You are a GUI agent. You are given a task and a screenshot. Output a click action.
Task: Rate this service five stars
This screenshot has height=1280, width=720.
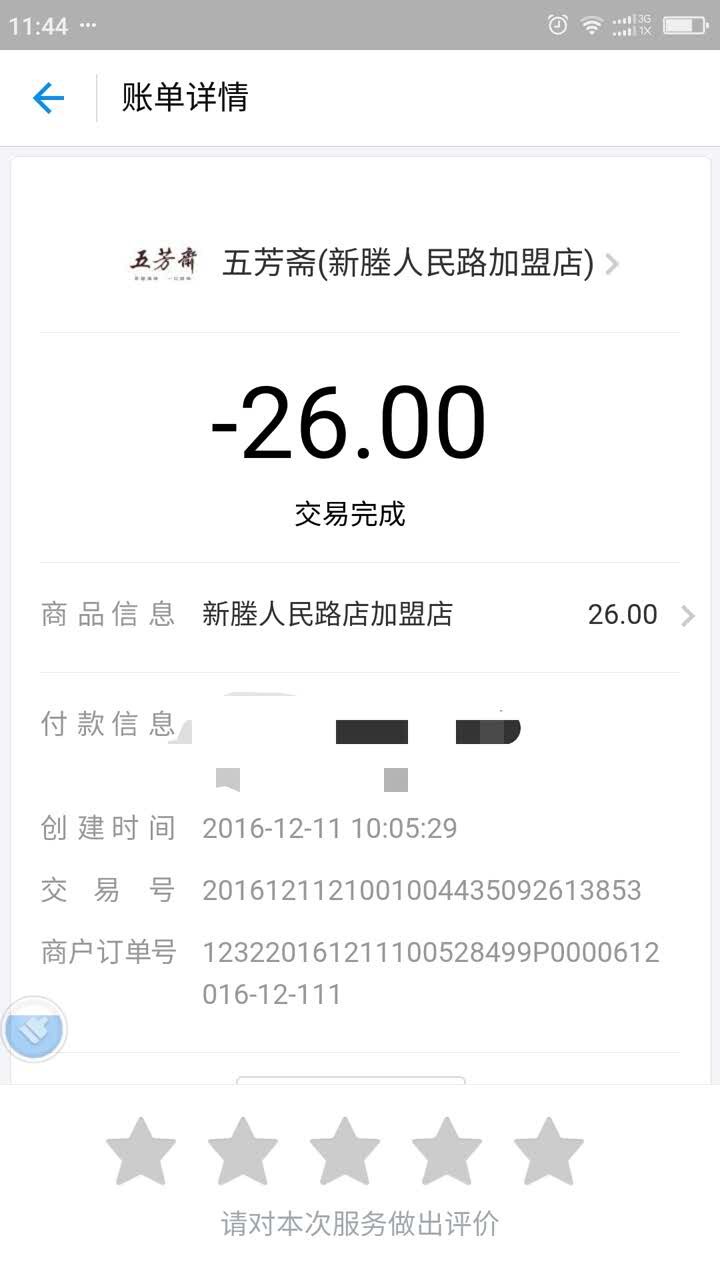(549, 1152)
